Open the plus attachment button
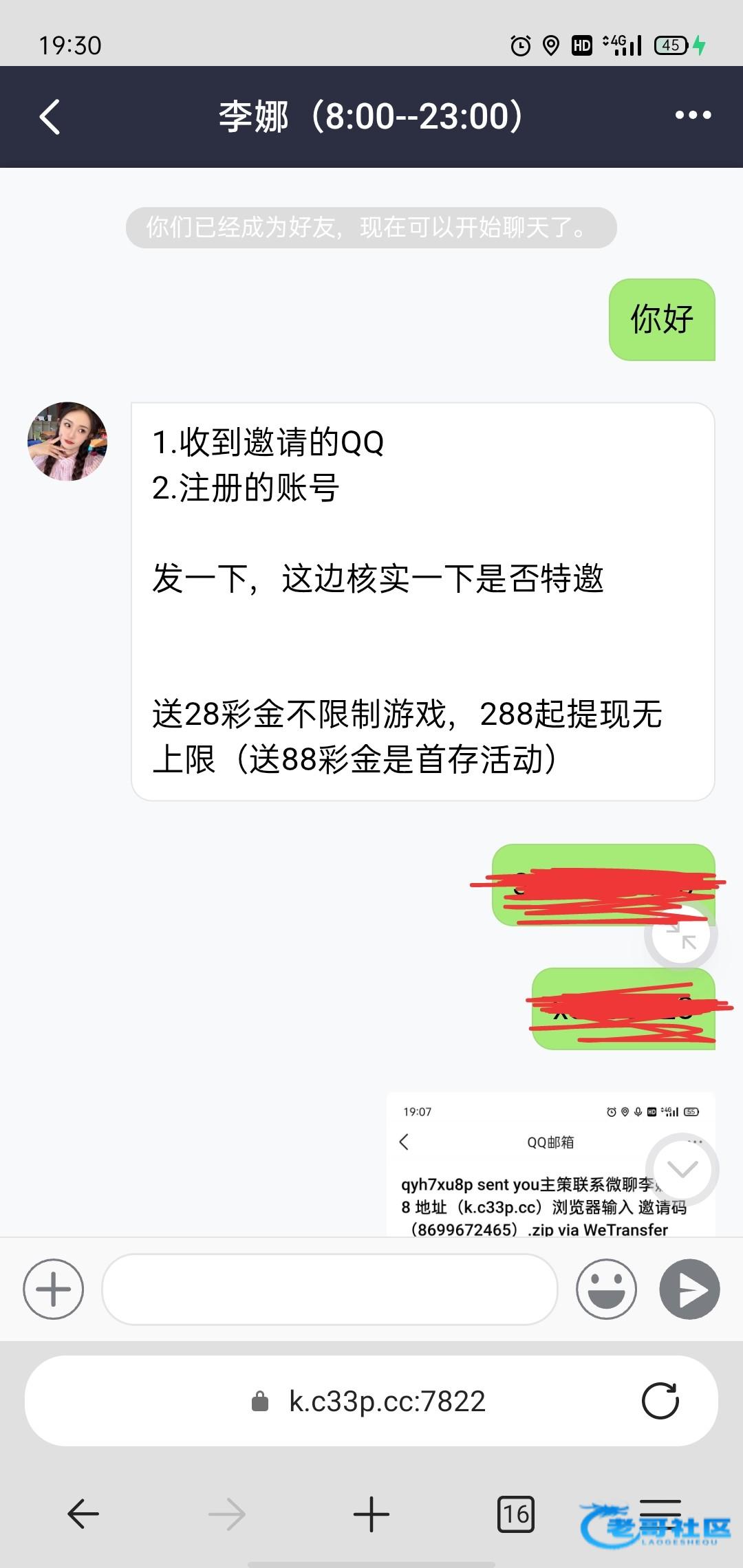743x1568 pixels. [x=54, y=1289]
